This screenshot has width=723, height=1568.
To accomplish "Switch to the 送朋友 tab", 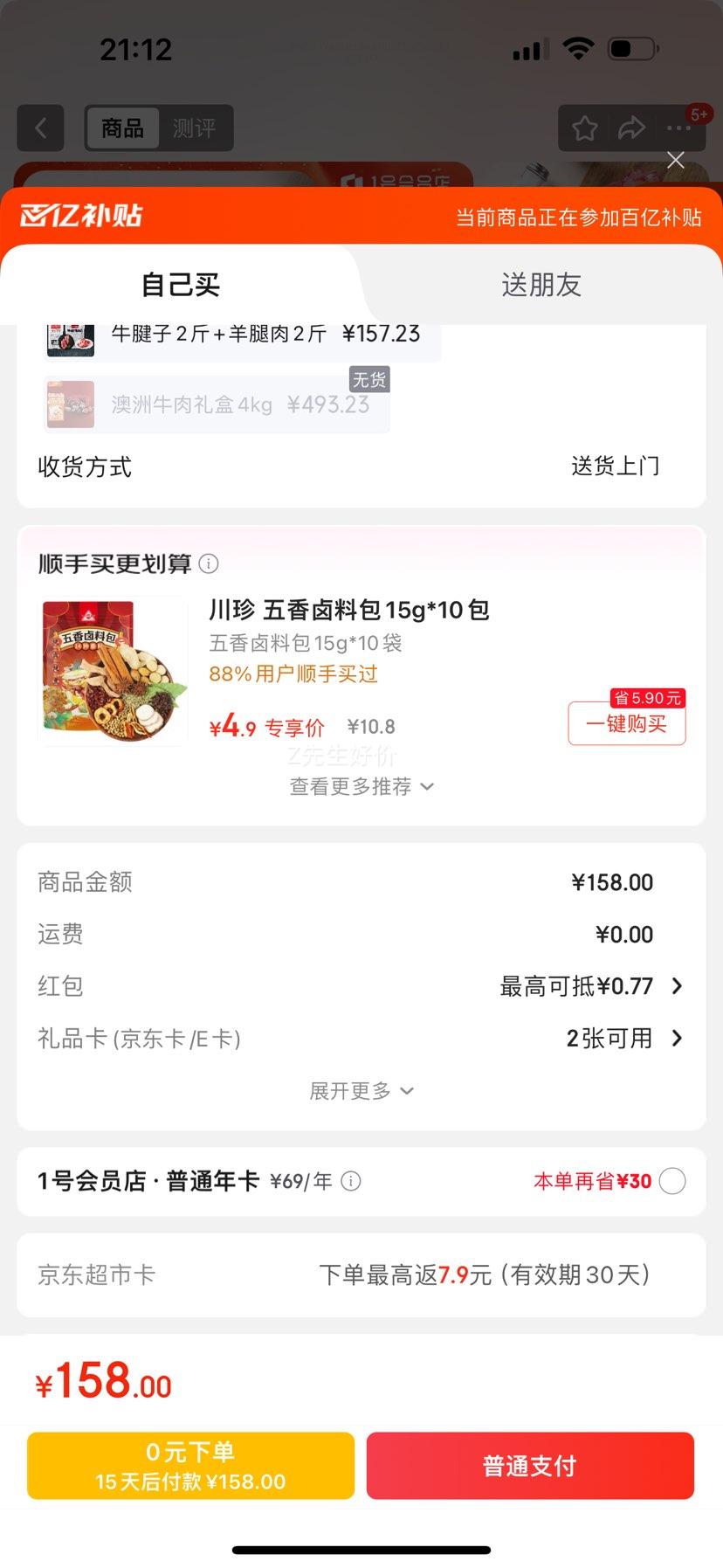I will coord(541,285).
